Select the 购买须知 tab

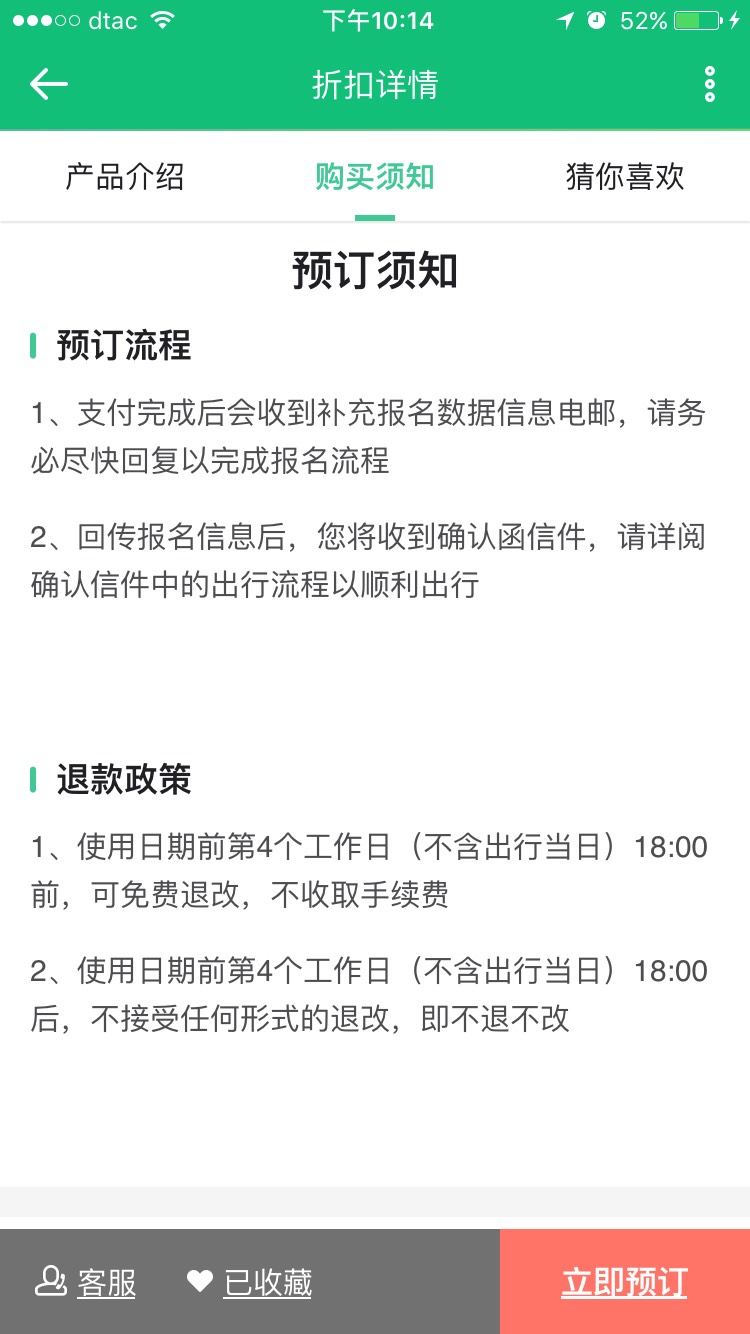(x=375, y=177)
